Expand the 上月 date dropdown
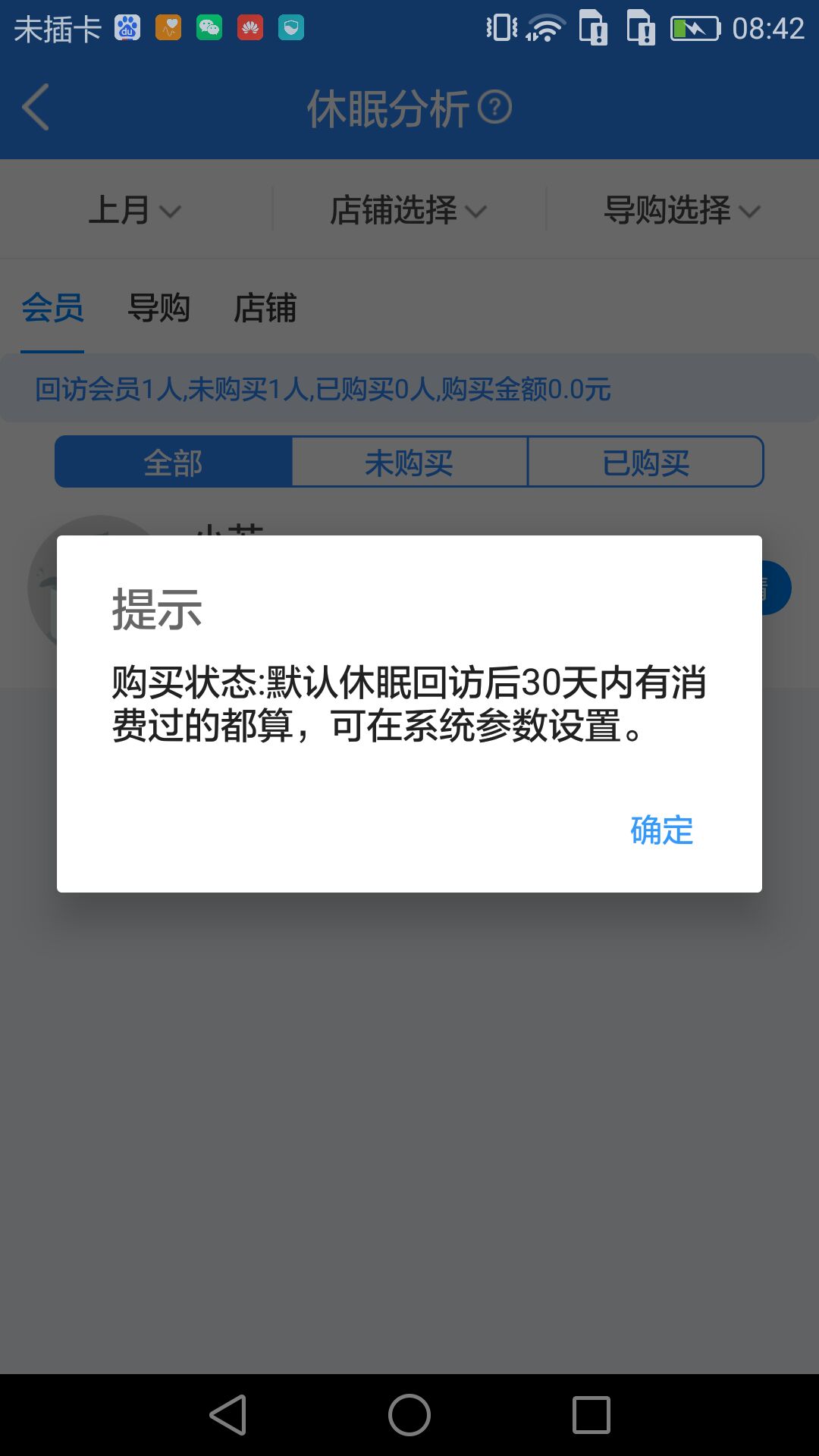Screen dimensions: 819x1456 (135, 210)
